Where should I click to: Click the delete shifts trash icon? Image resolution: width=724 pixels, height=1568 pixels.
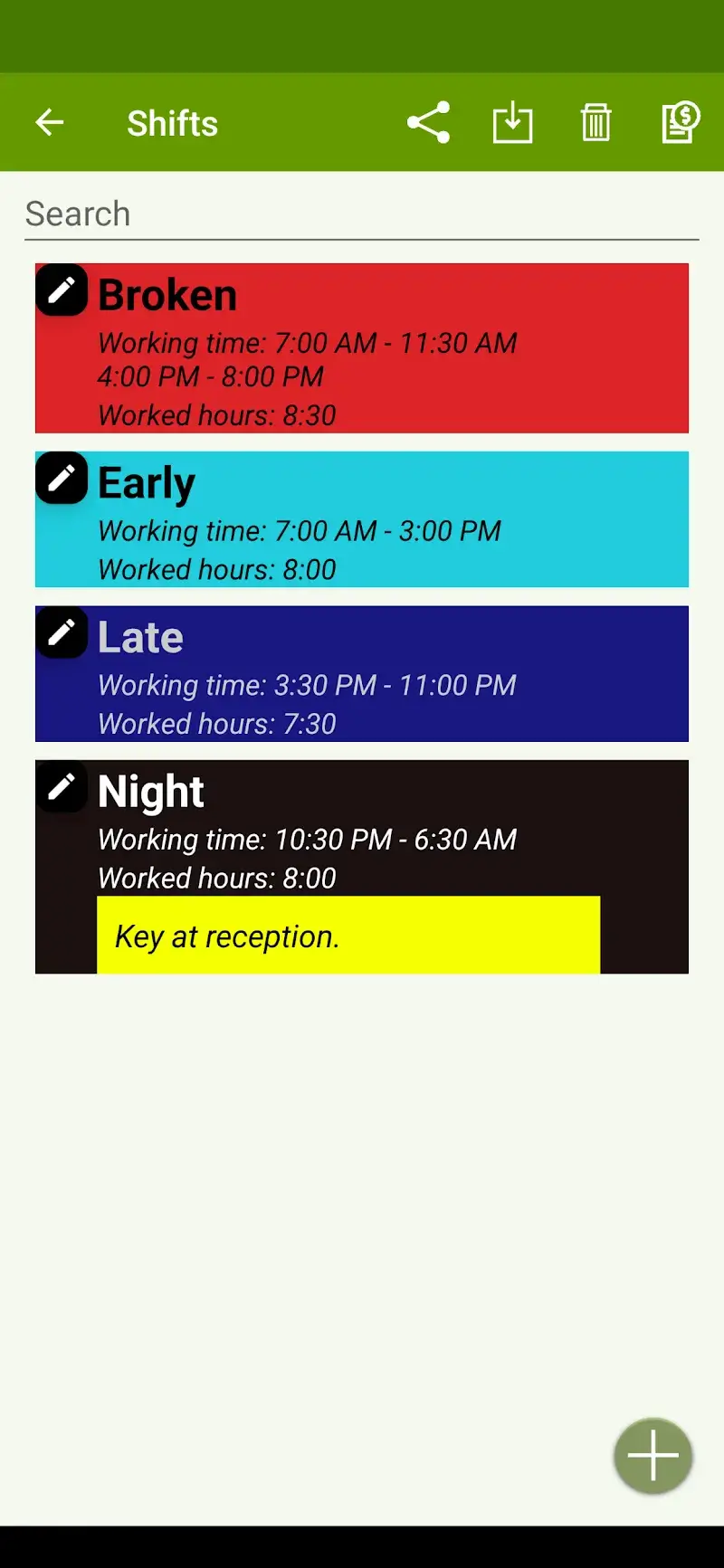click(595, 122)
